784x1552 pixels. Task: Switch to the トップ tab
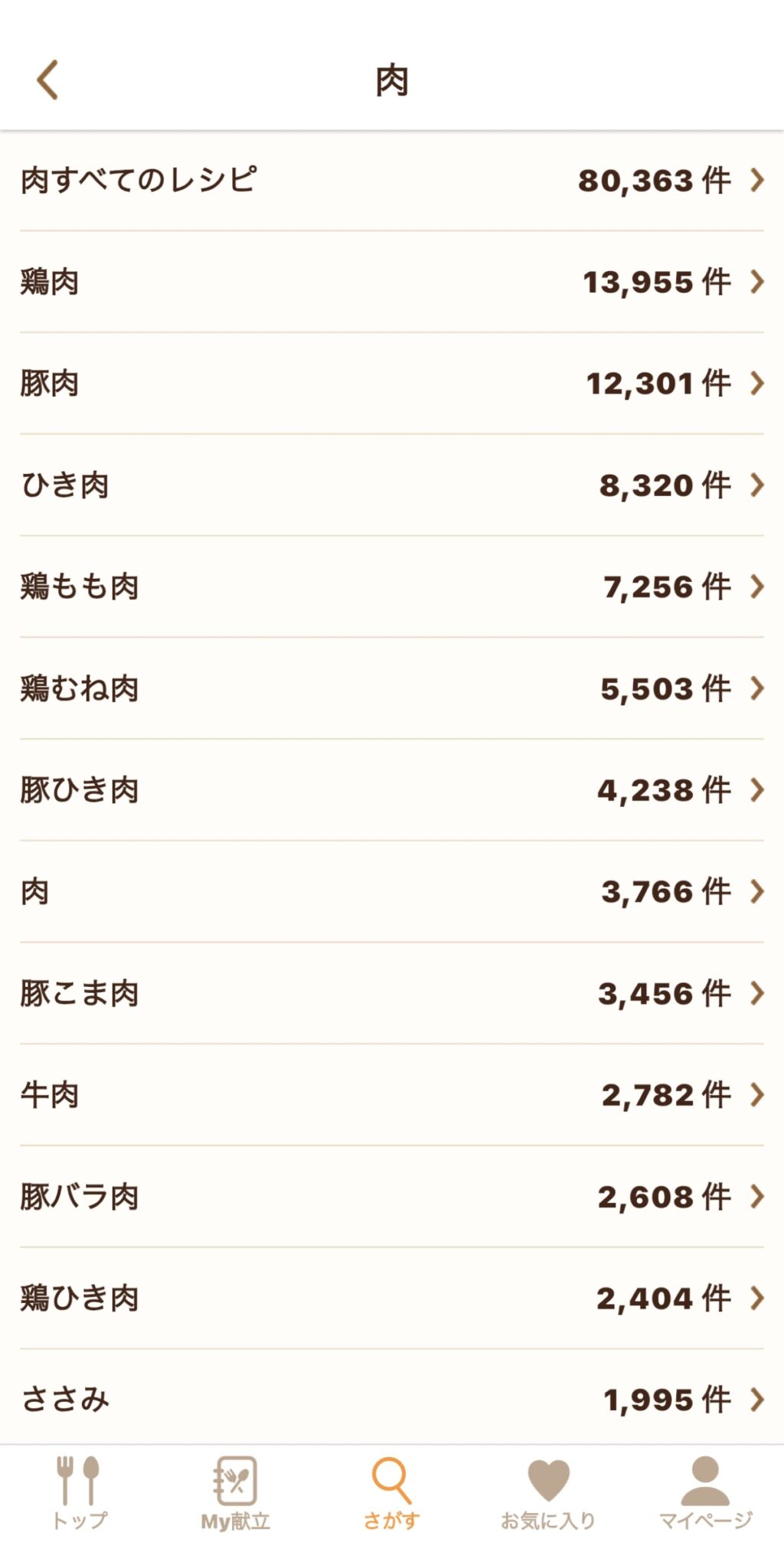(79, 1493)
